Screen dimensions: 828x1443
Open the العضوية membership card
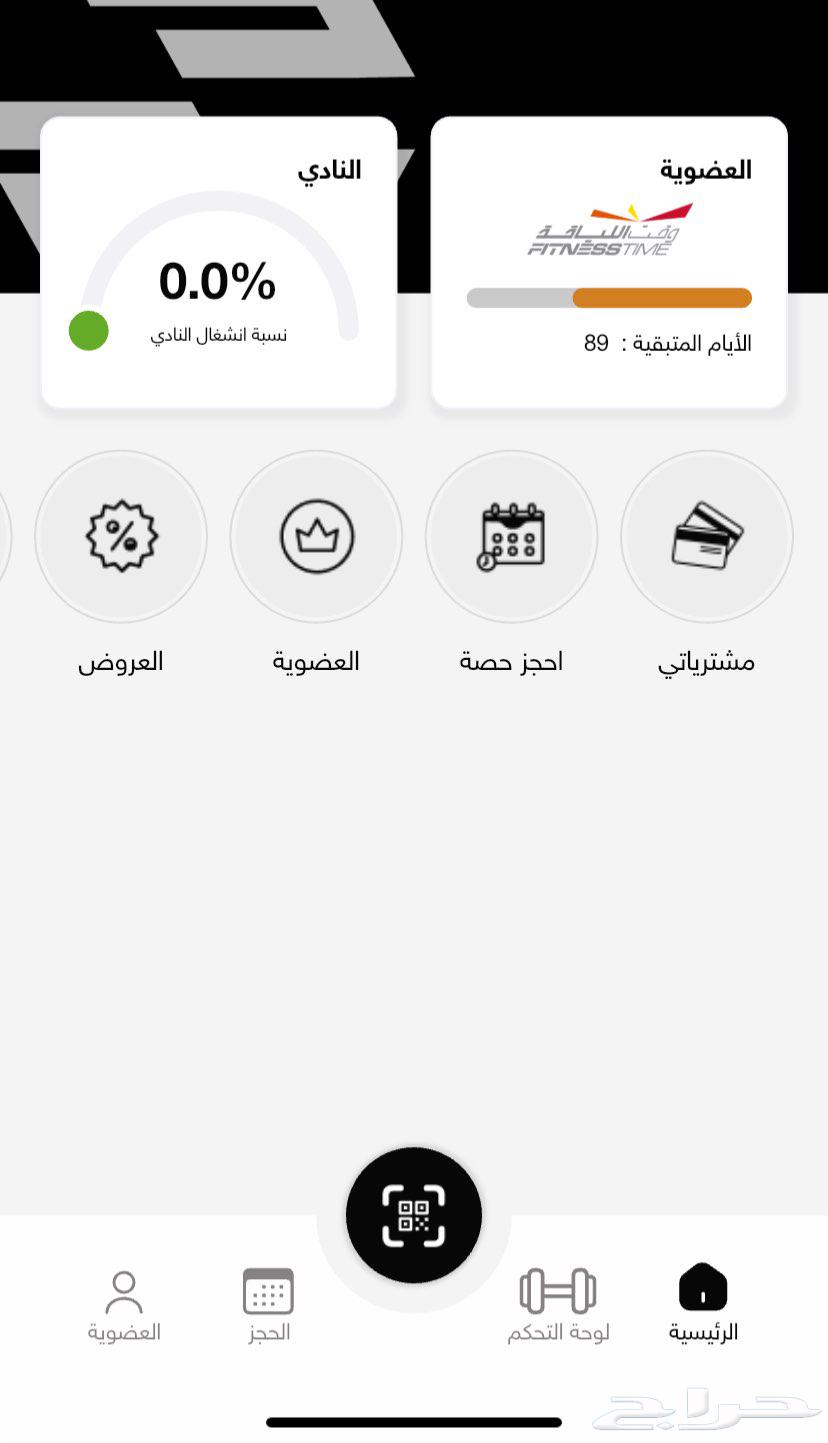click(609, 263)
